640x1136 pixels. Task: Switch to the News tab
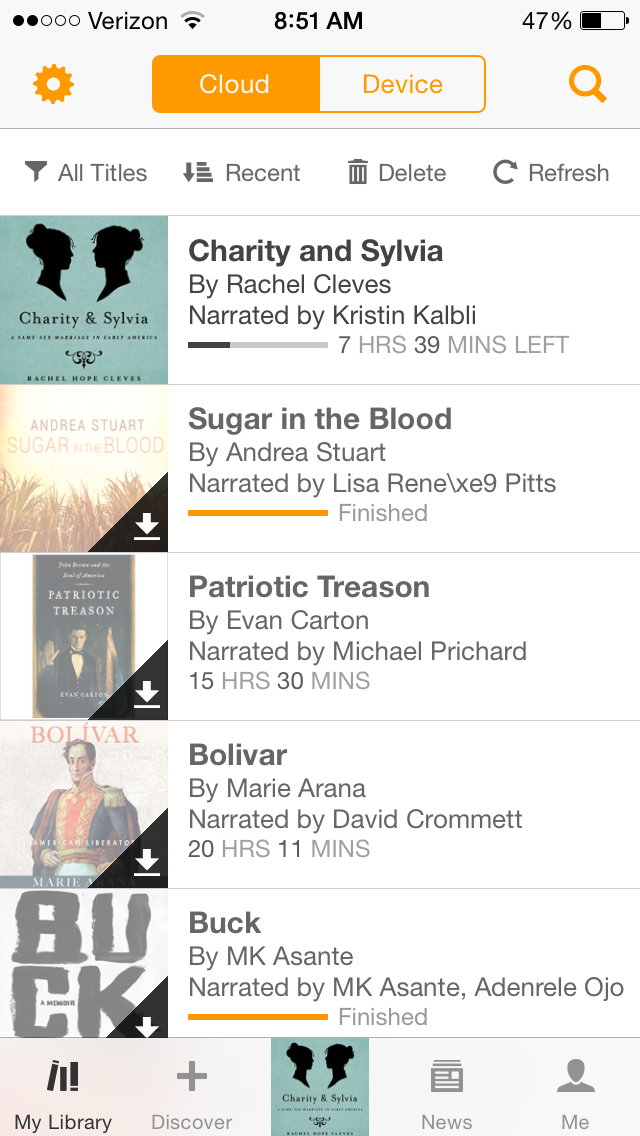click(447, 1094)
